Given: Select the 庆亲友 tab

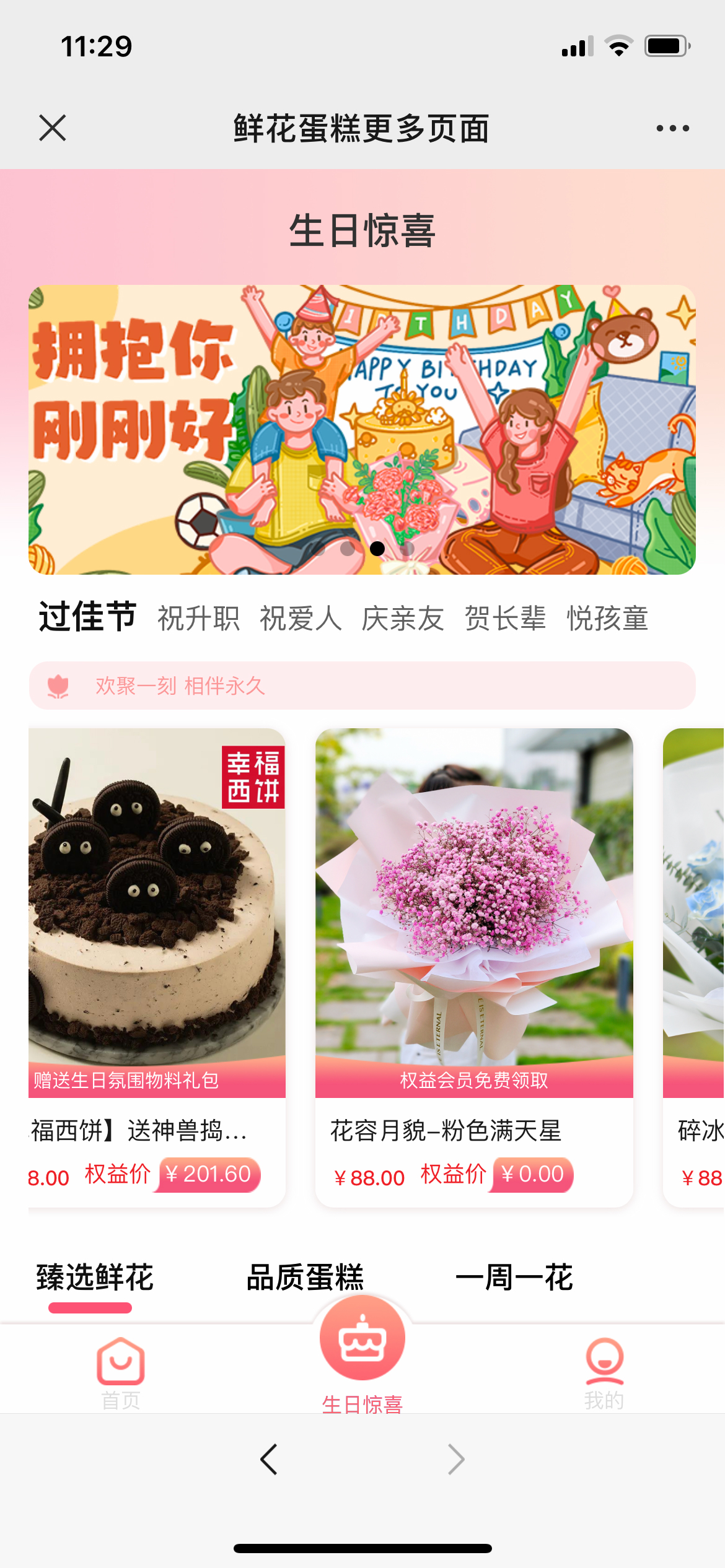Looking at the screenshot, I should pos(403,618).
